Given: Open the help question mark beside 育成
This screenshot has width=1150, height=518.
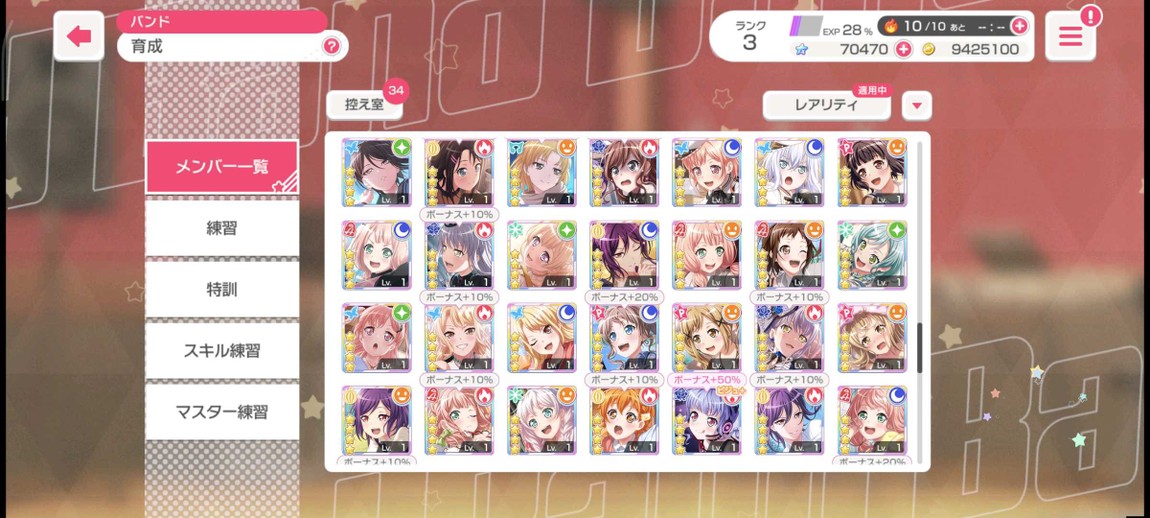Looking at the screenshot, I should pyautogui.click(x=331, y=46).
